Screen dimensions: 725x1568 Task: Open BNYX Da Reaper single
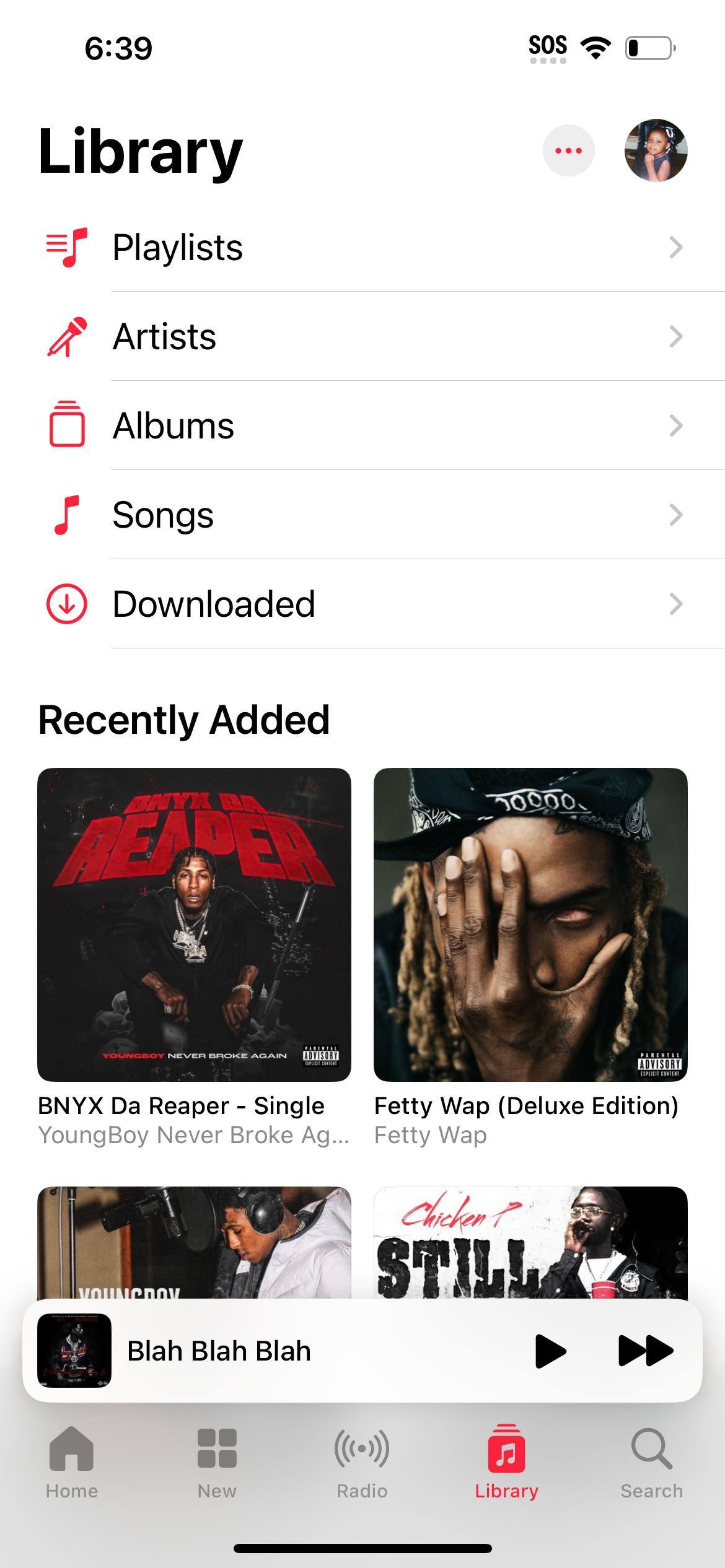(194, 925)
